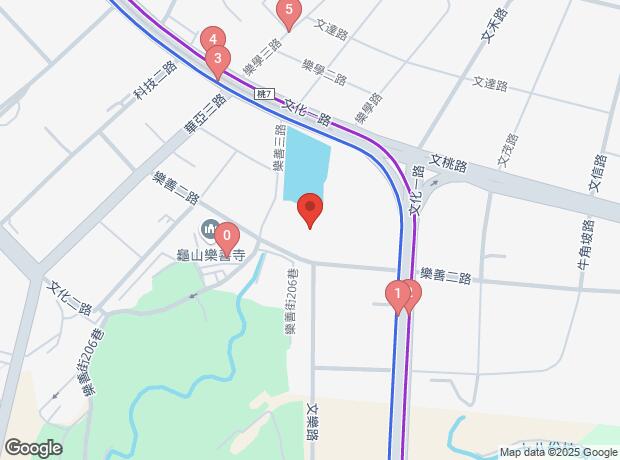Open the map marker numbered 3
Image resolution: width=620 pixels, height=460 pixels.
click(218, 60)
